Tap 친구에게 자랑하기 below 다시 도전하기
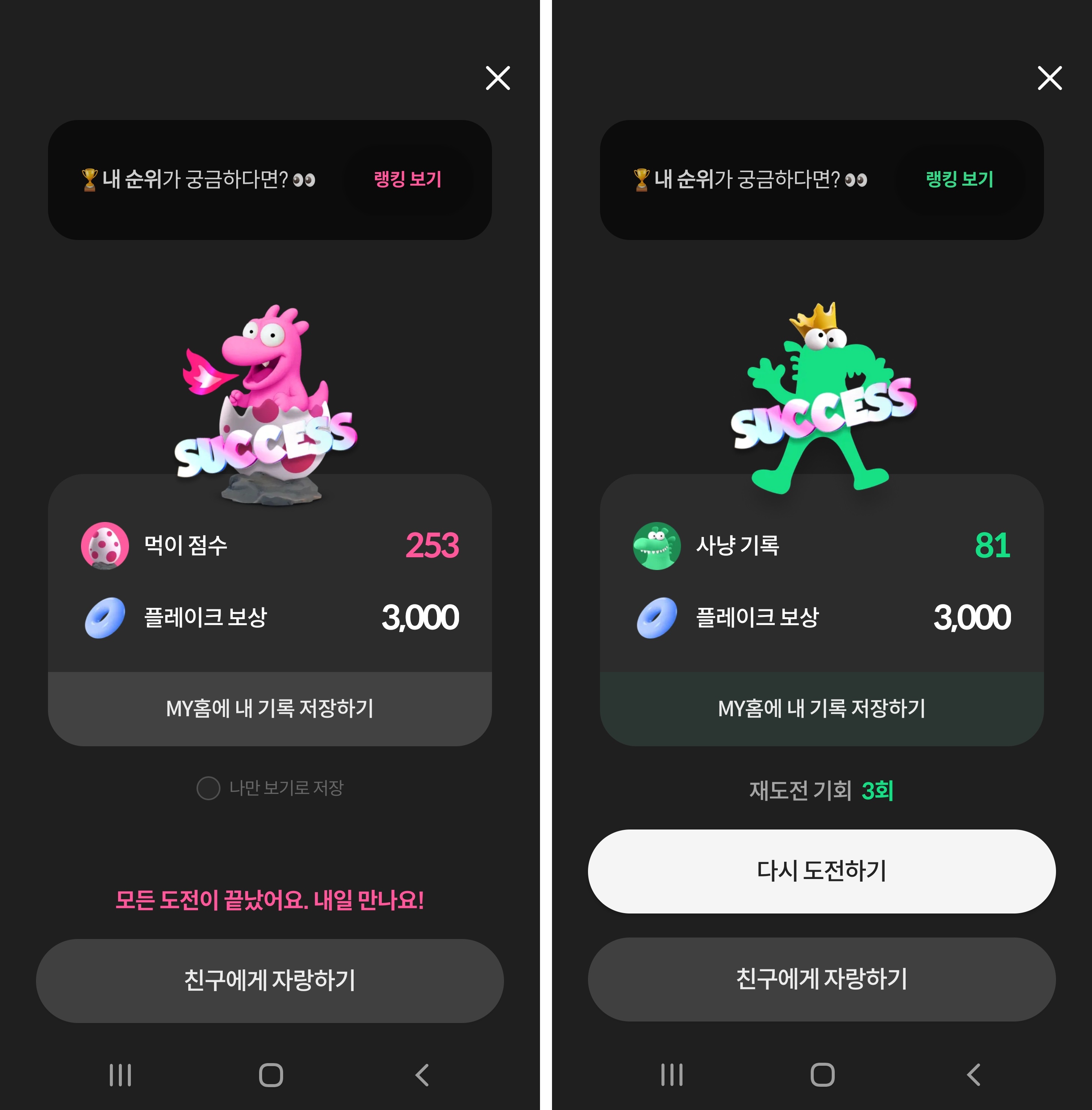 pos(821,979)
